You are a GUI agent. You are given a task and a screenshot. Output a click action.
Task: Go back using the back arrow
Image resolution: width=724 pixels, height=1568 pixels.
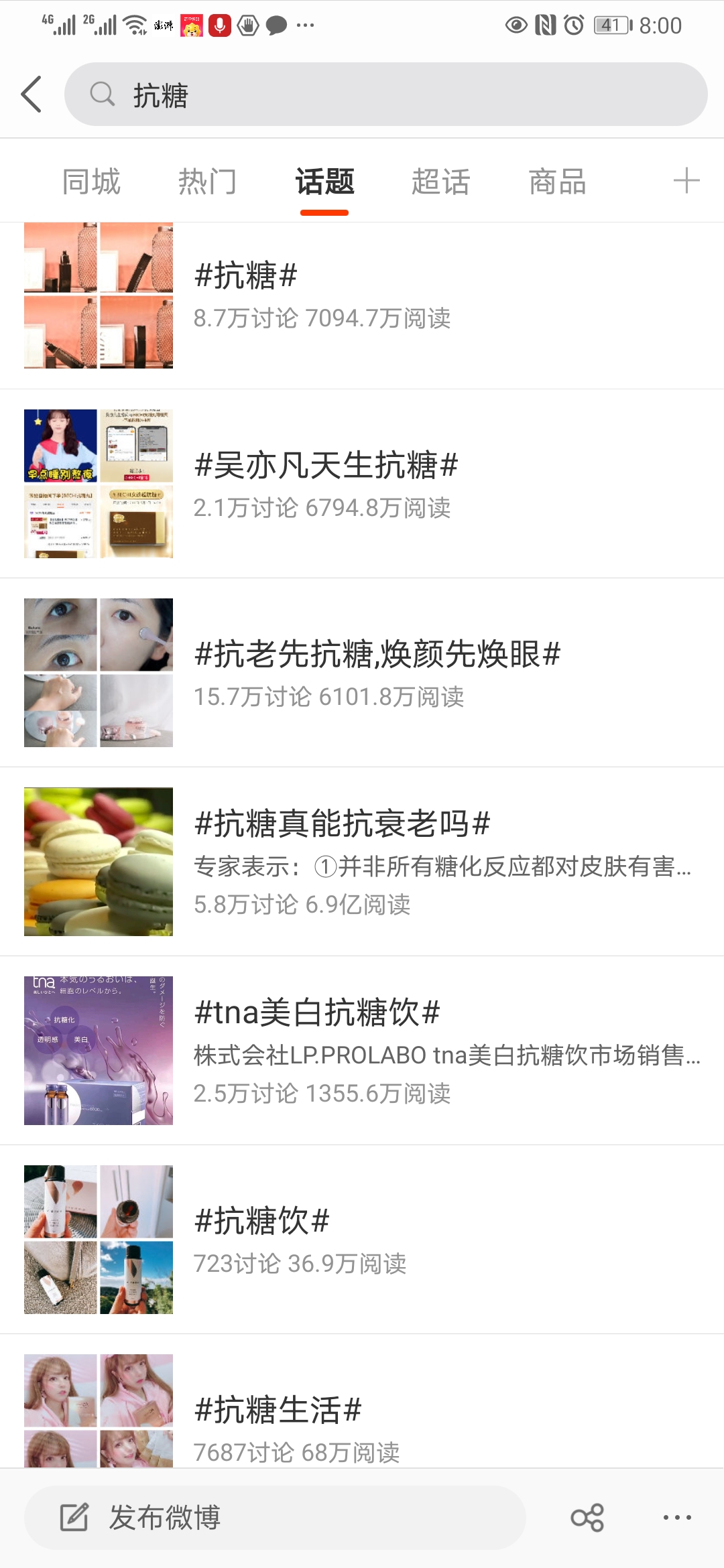click(32, 94)
